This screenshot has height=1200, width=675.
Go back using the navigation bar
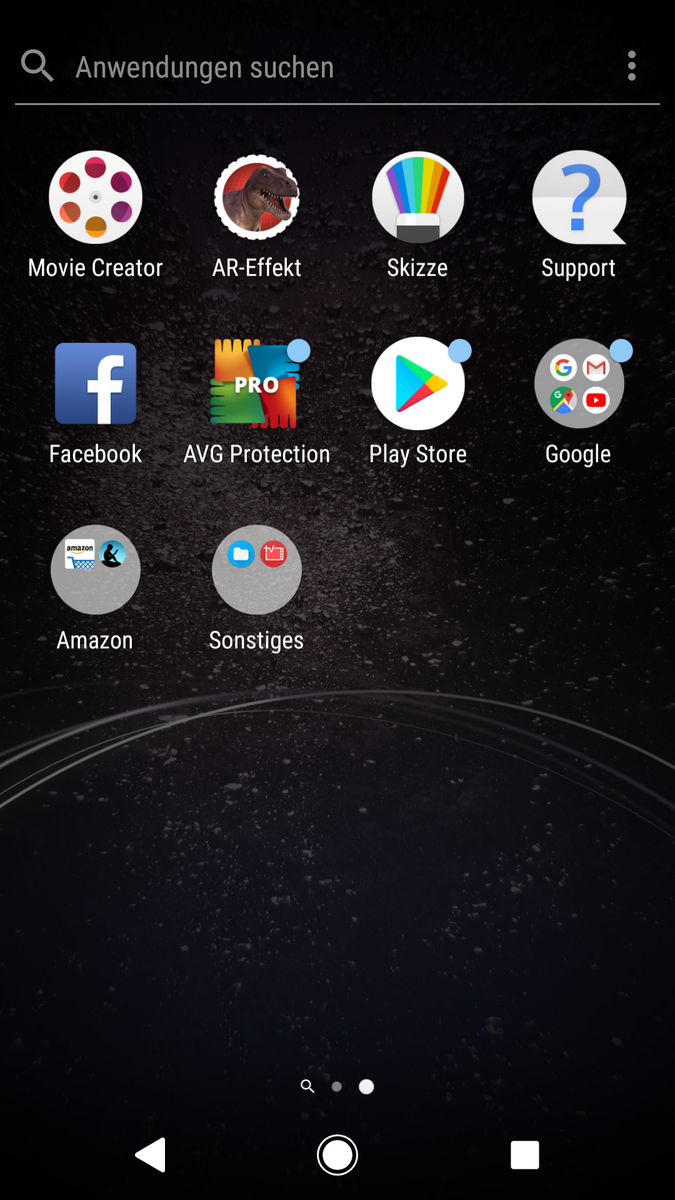click(x=150, y=1155)
